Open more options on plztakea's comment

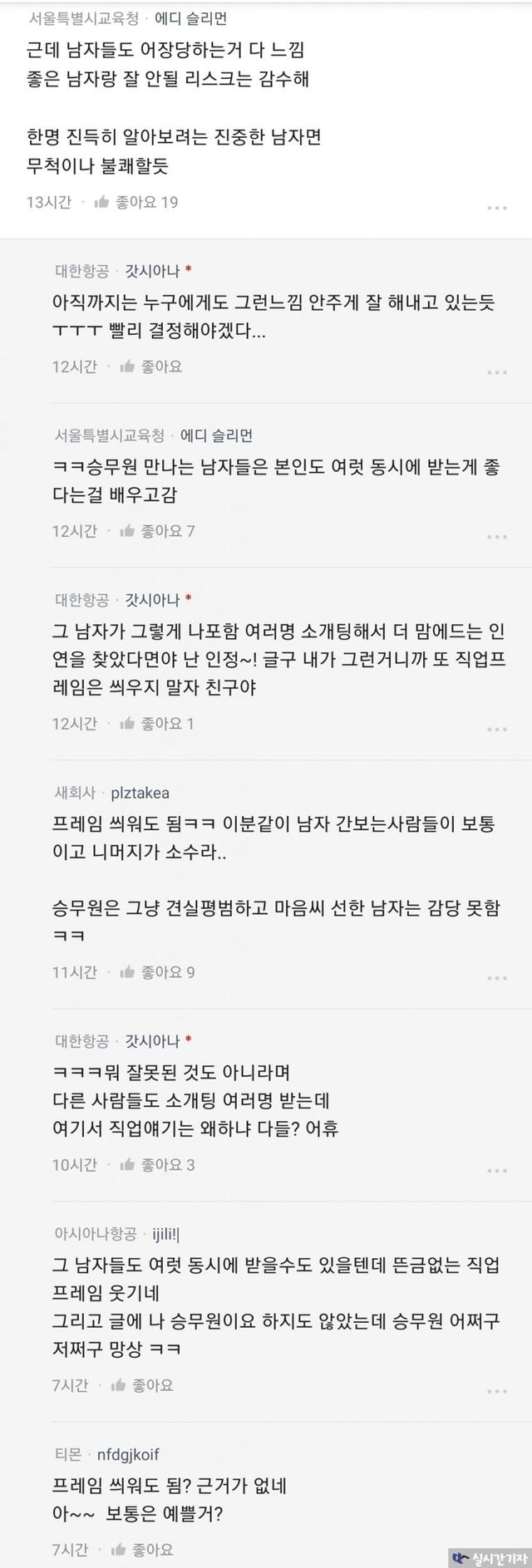(x=496, y=978)
